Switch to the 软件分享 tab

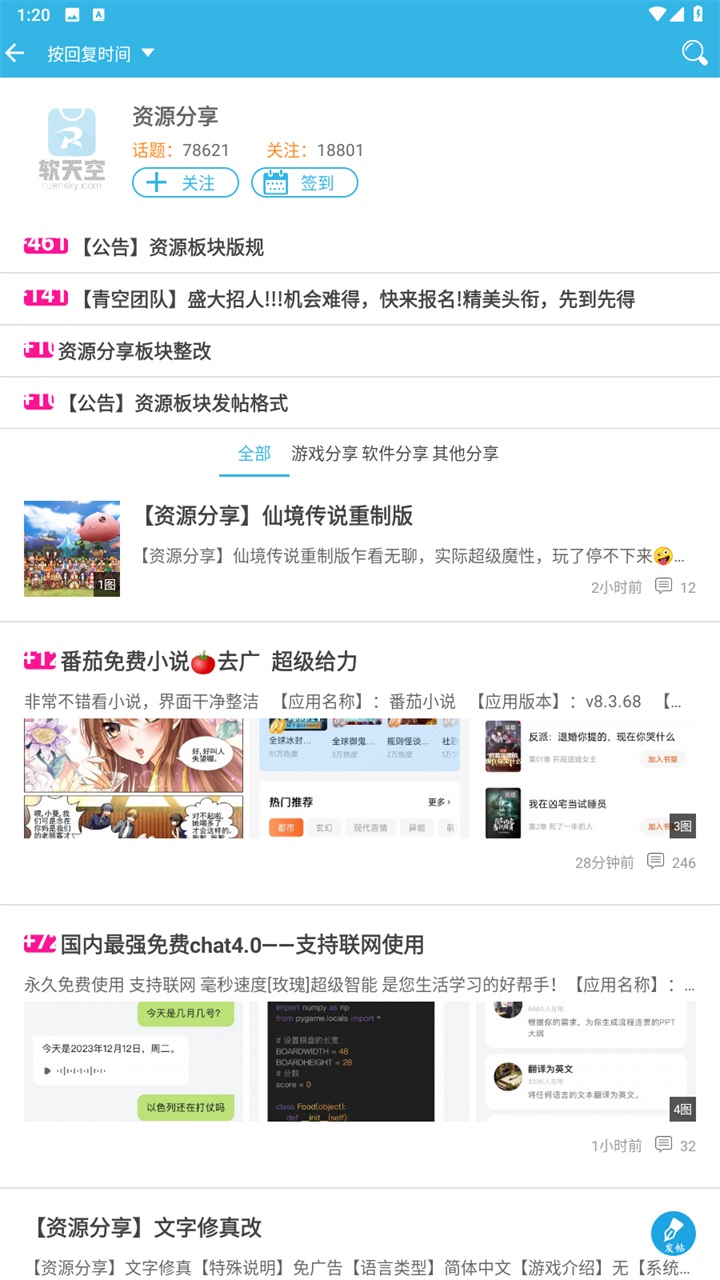(394, 454)
